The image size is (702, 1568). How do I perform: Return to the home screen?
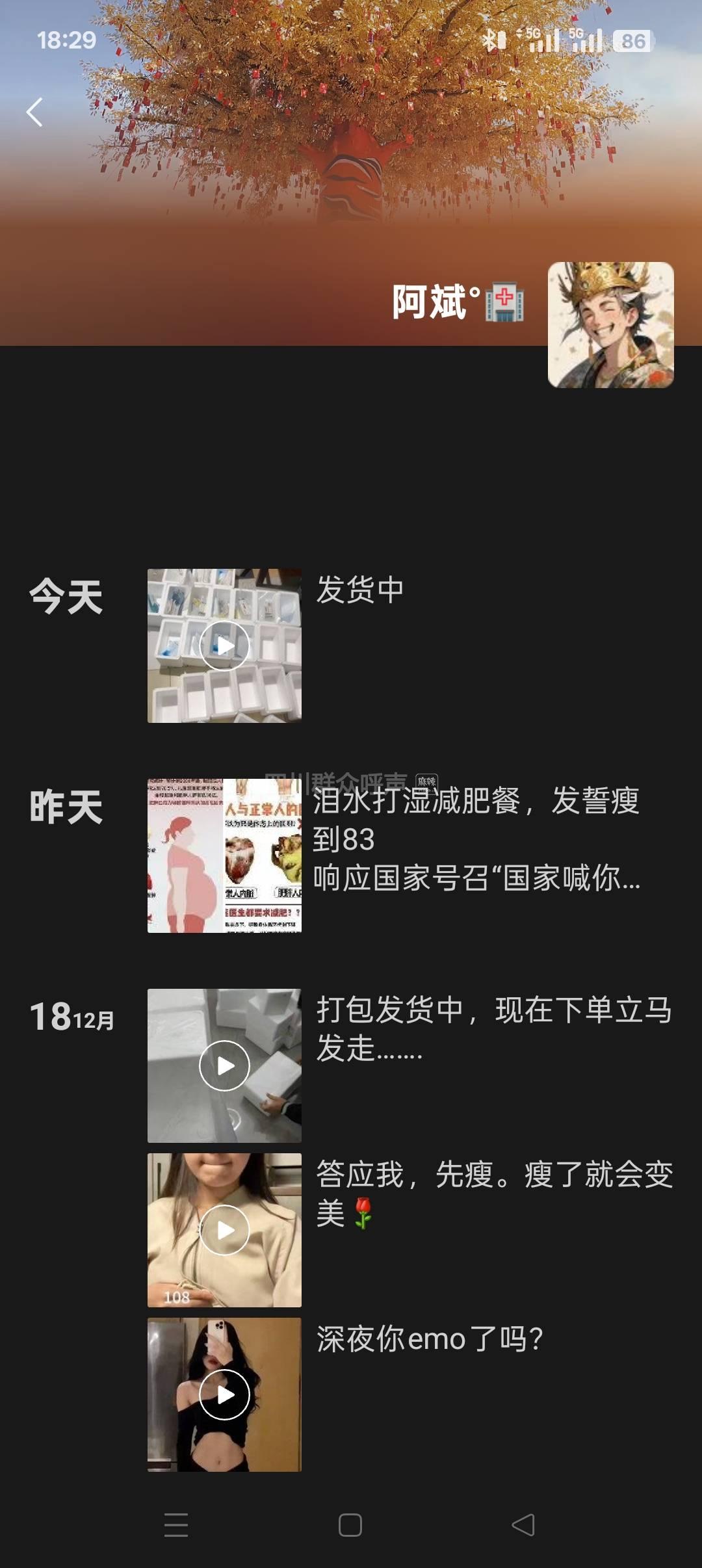[x=350, y=1524]
